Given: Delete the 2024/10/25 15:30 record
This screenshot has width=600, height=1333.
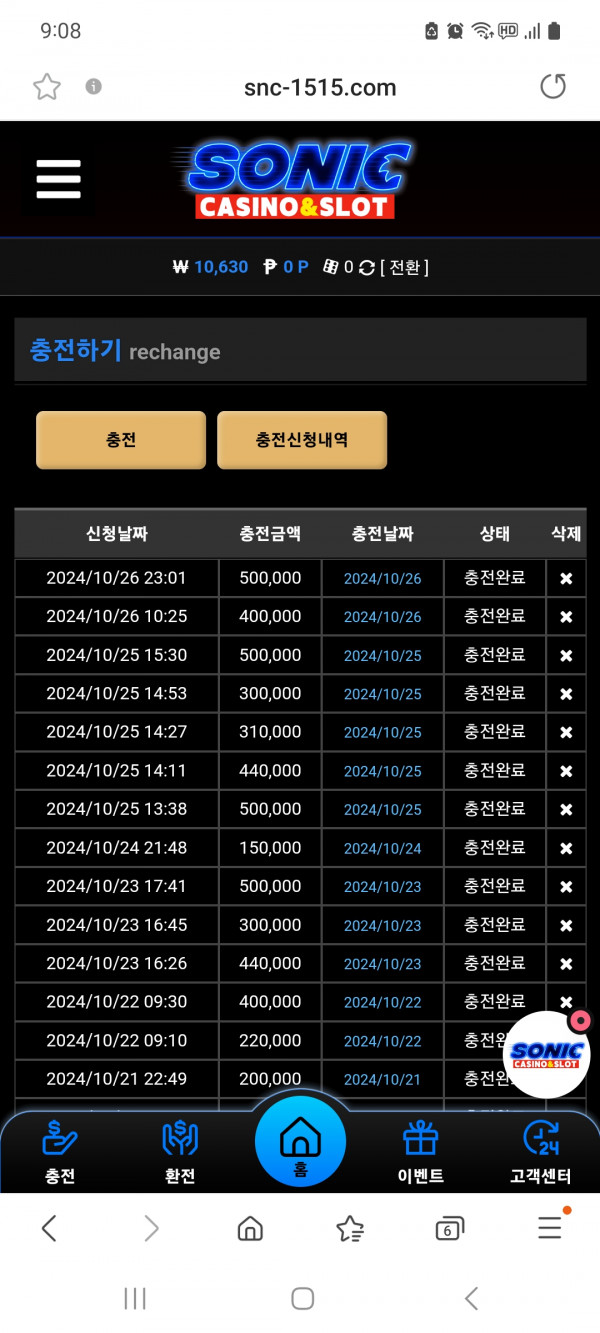Looking at the screenshot, I should 566,656.
